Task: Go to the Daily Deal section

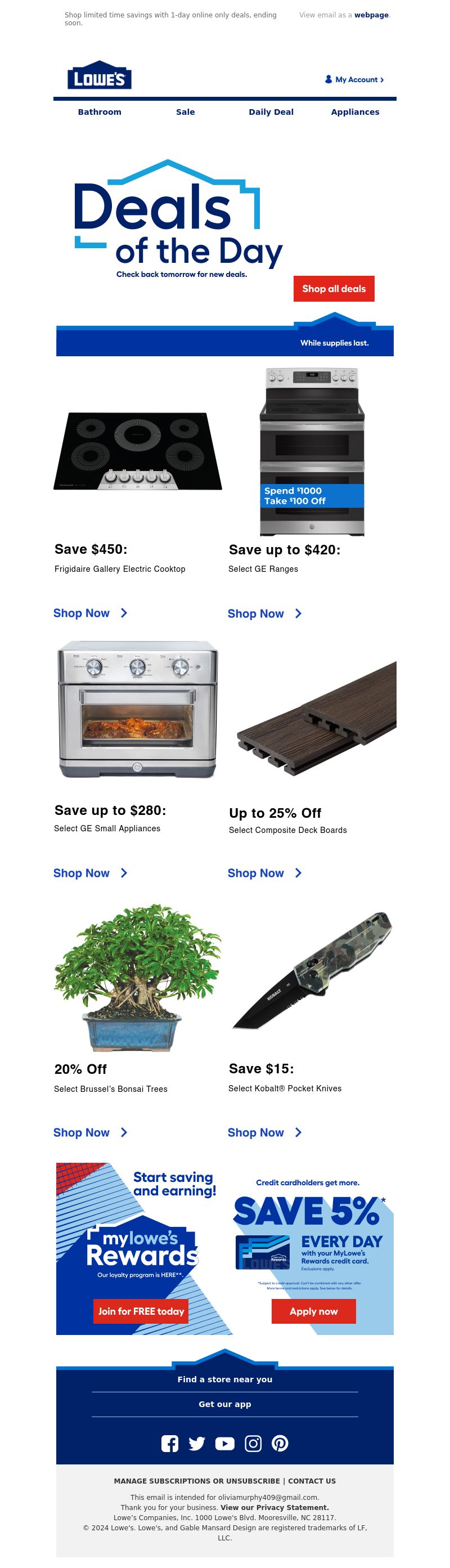Action: [x=271, y=112]
